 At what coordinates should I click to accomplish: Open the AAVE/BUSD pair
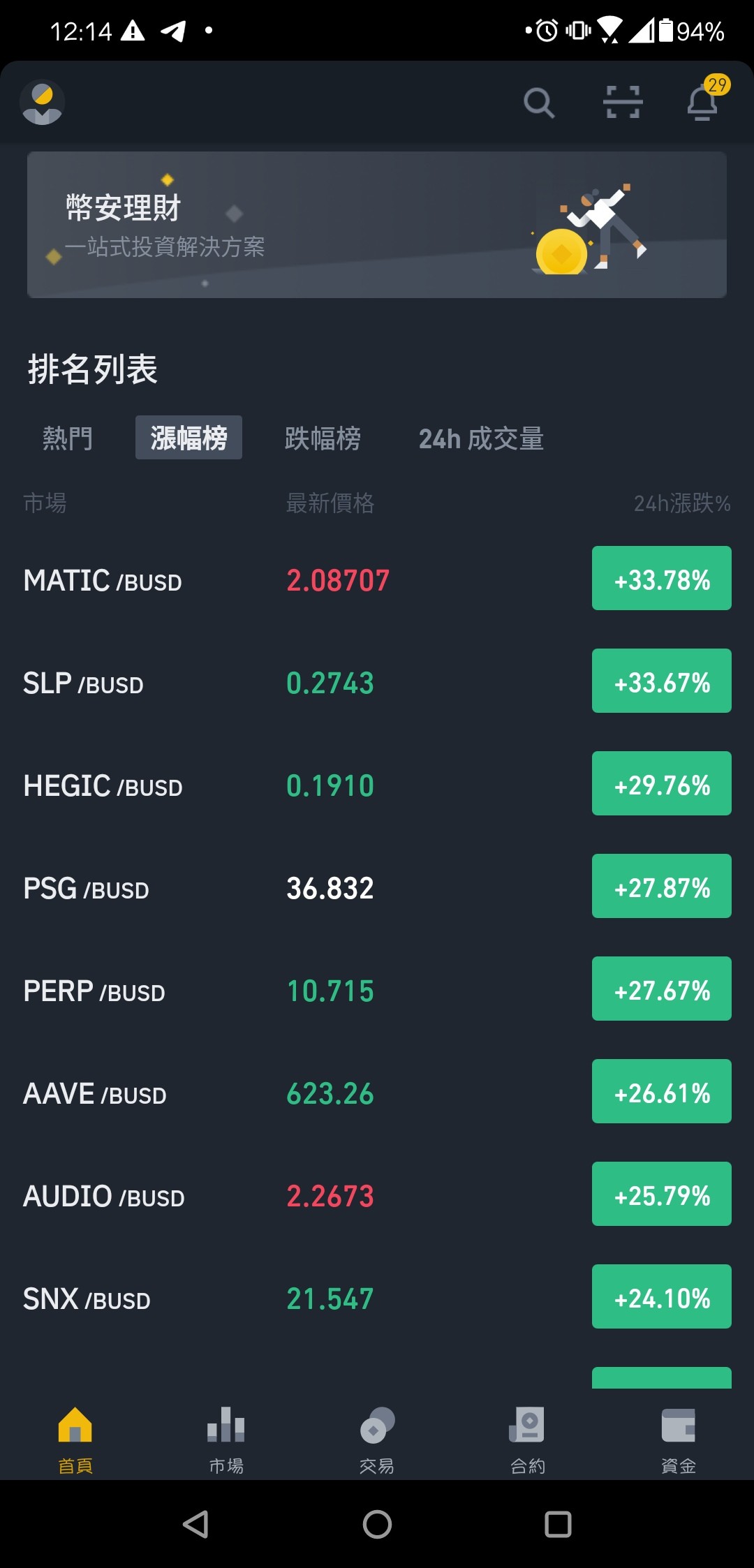click(x=377, y=1093)
